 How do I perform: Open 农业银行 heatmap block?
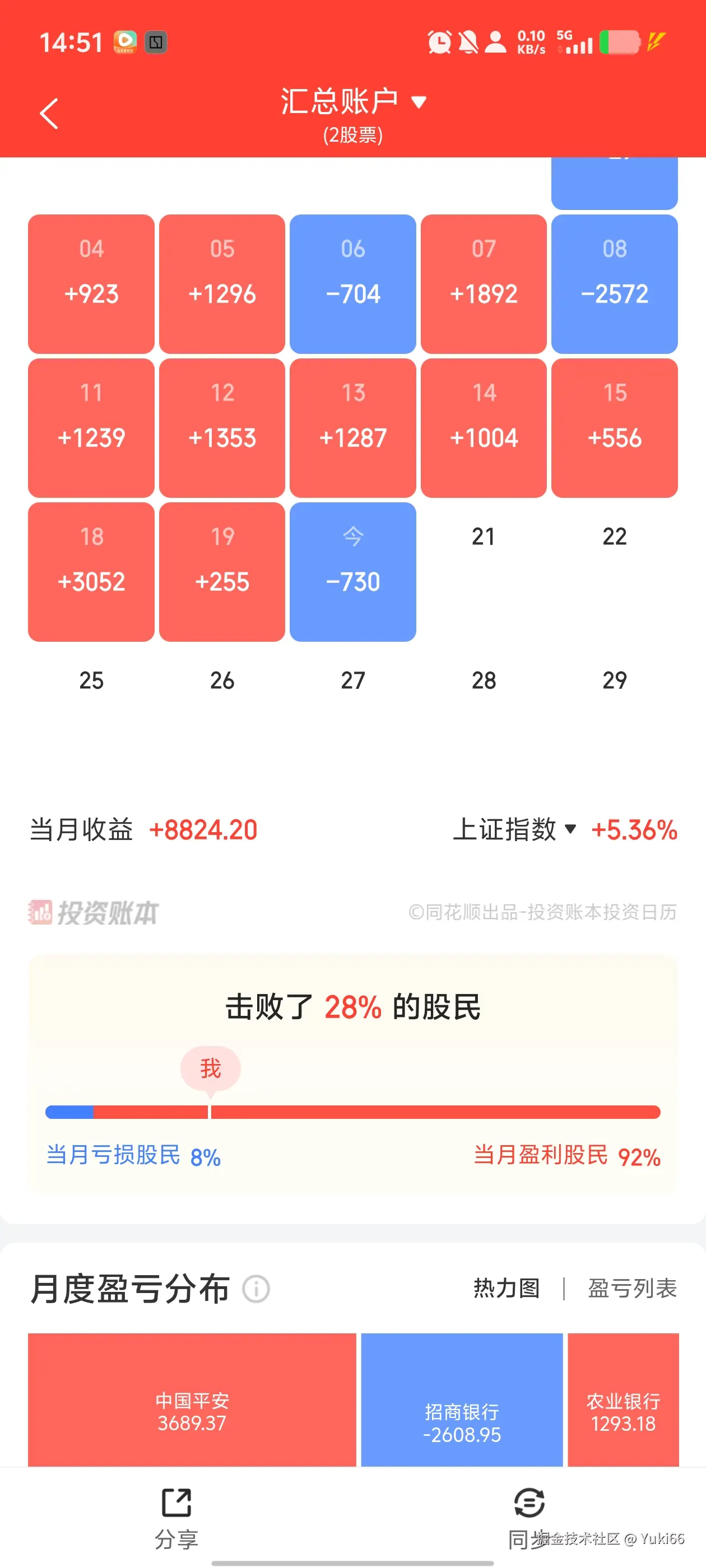pos(623,1400)
